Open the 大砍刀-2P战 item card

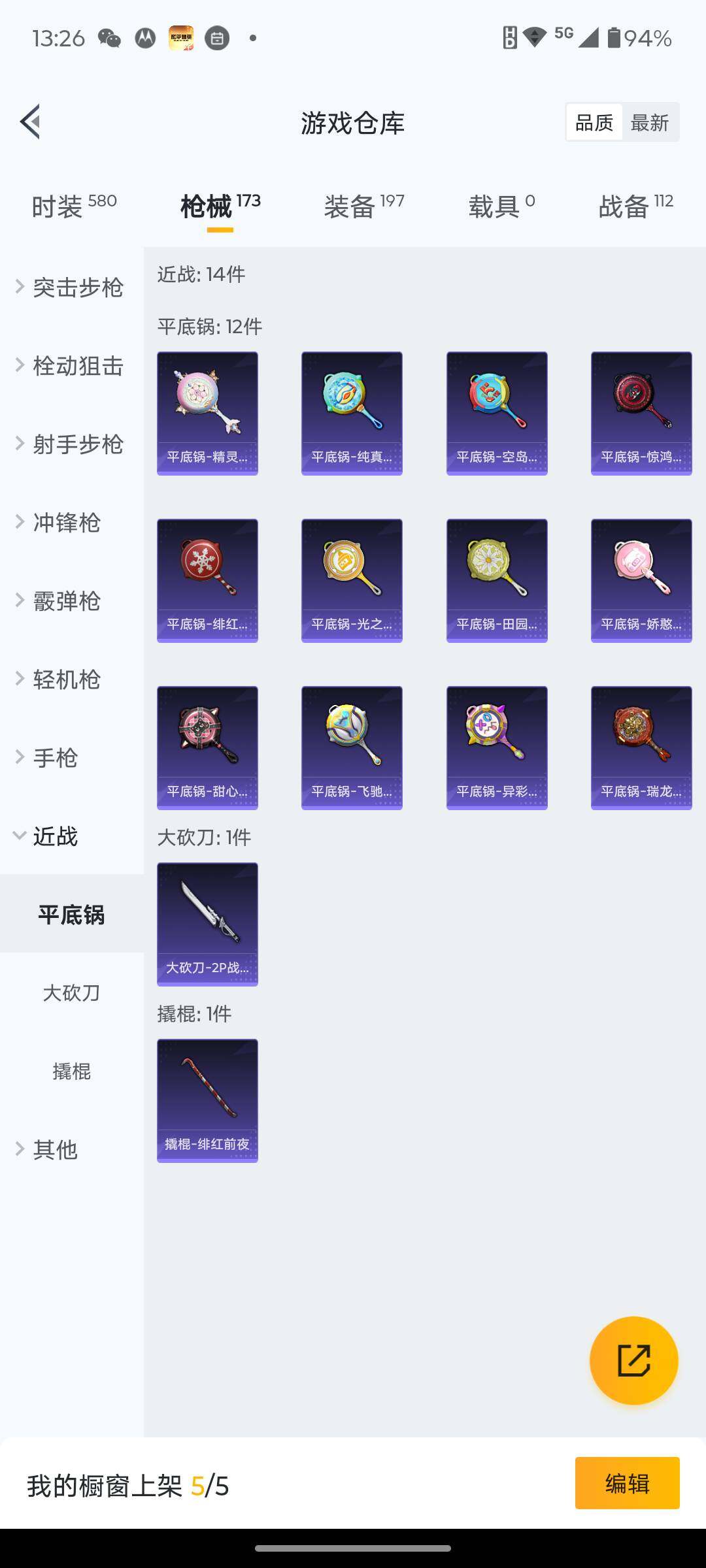click(207, 924)
